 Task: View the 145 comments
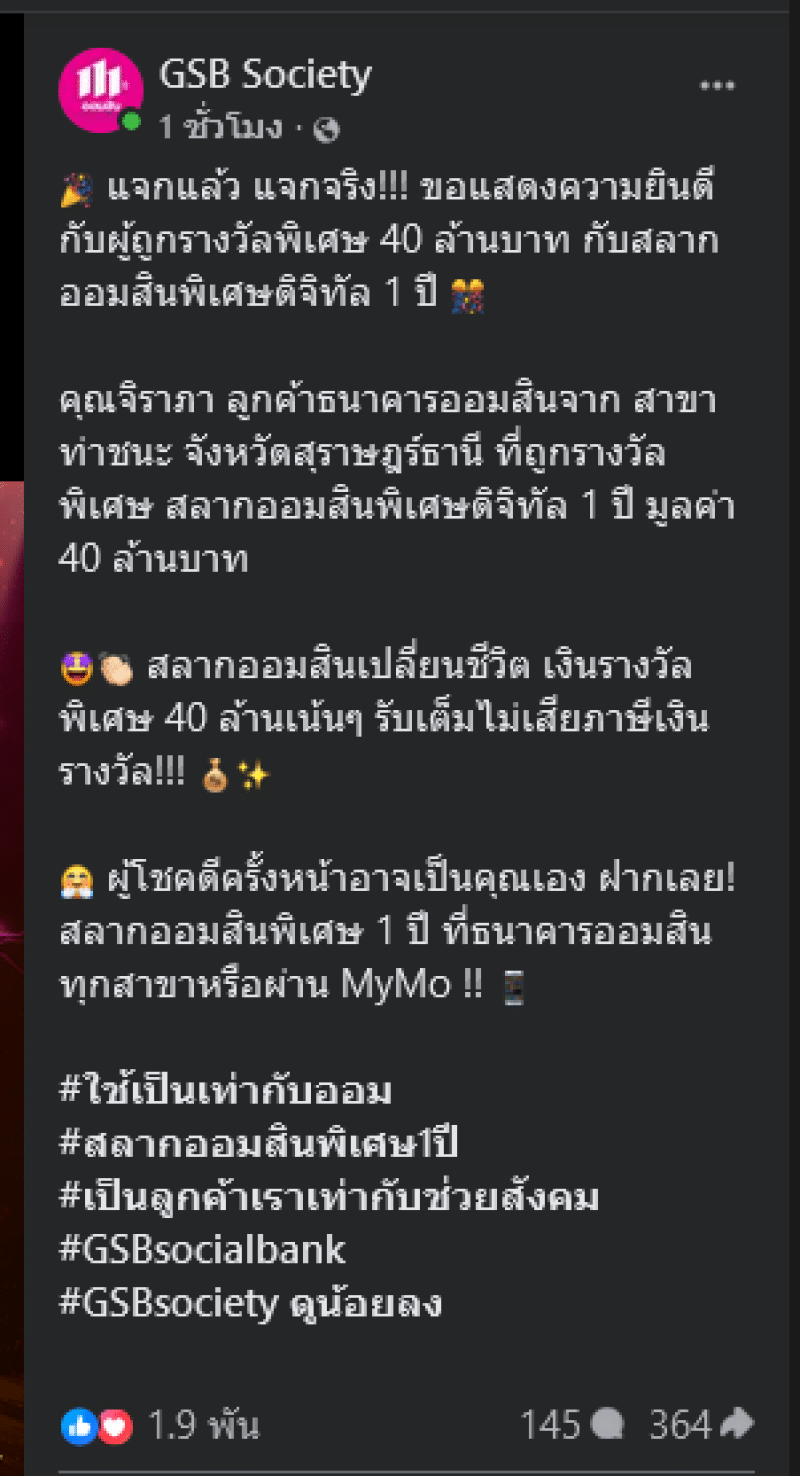click(x=572, y=1425)
